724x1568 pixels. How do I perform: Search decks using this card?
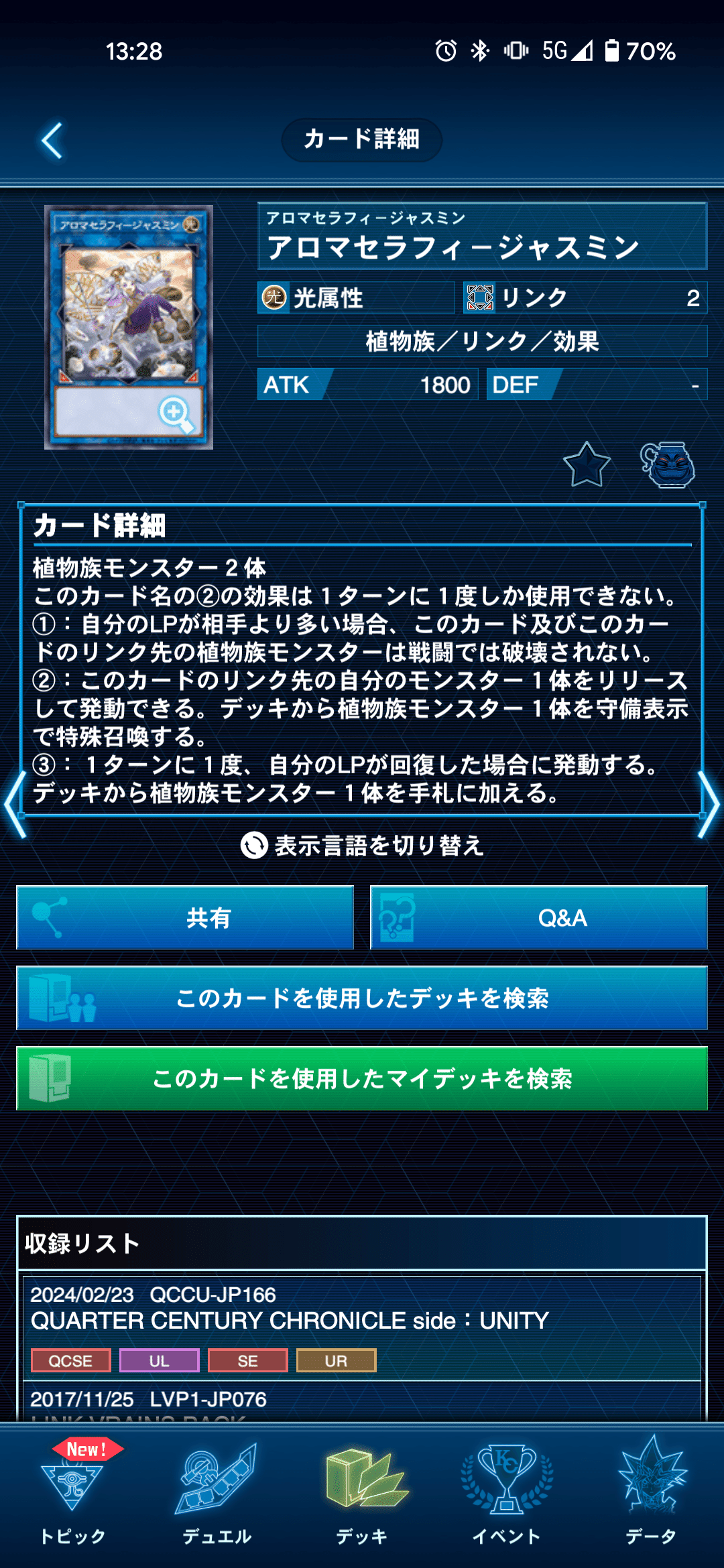coord(362,998)
